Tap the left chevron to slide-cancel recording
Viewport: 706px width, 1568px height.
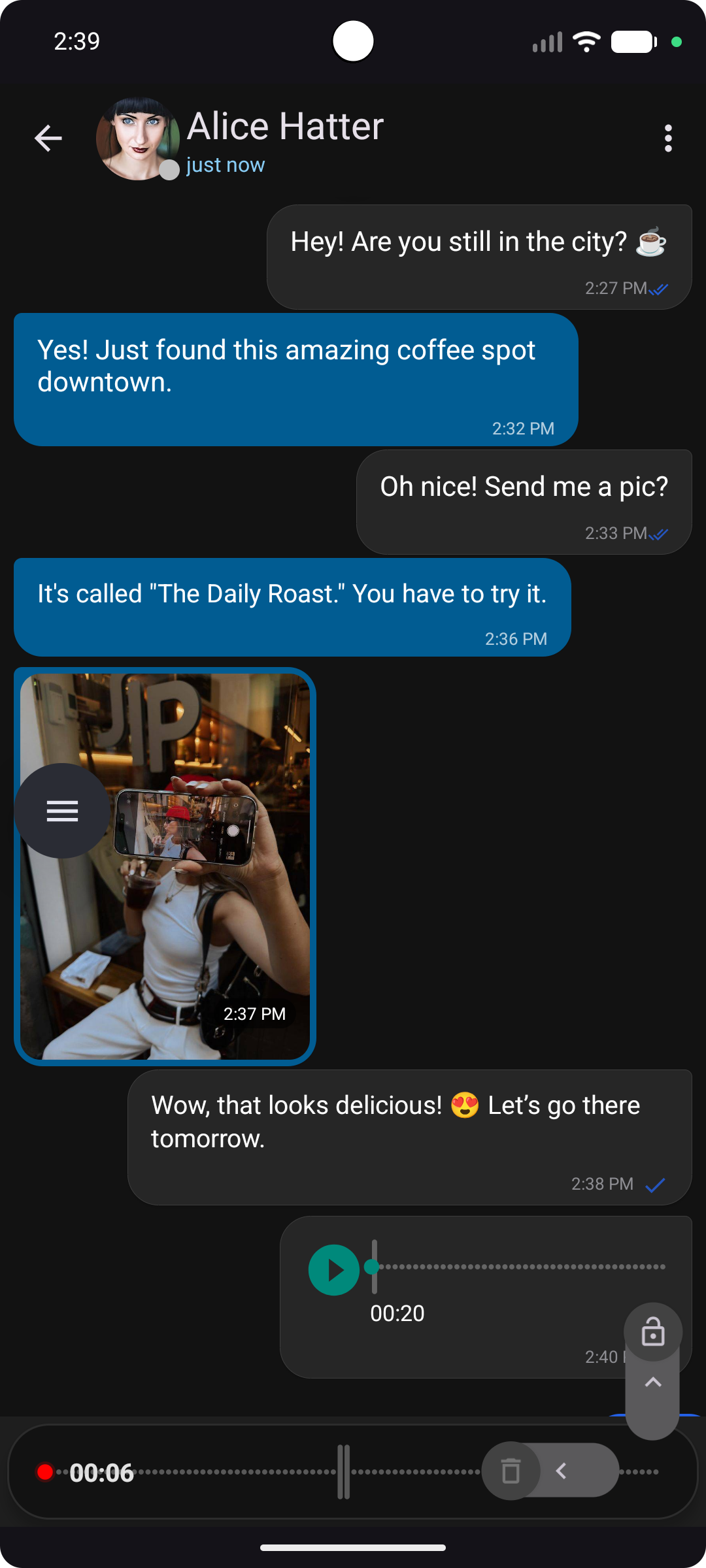pos(562,1471)
